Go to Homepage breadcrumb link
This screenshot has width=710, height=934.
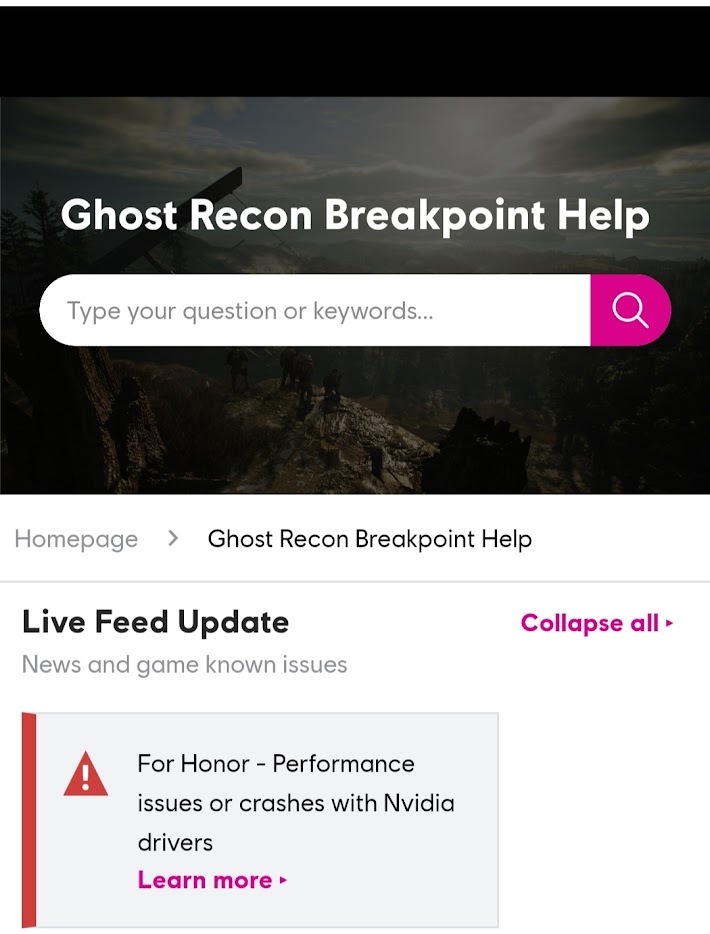[76, 539]
